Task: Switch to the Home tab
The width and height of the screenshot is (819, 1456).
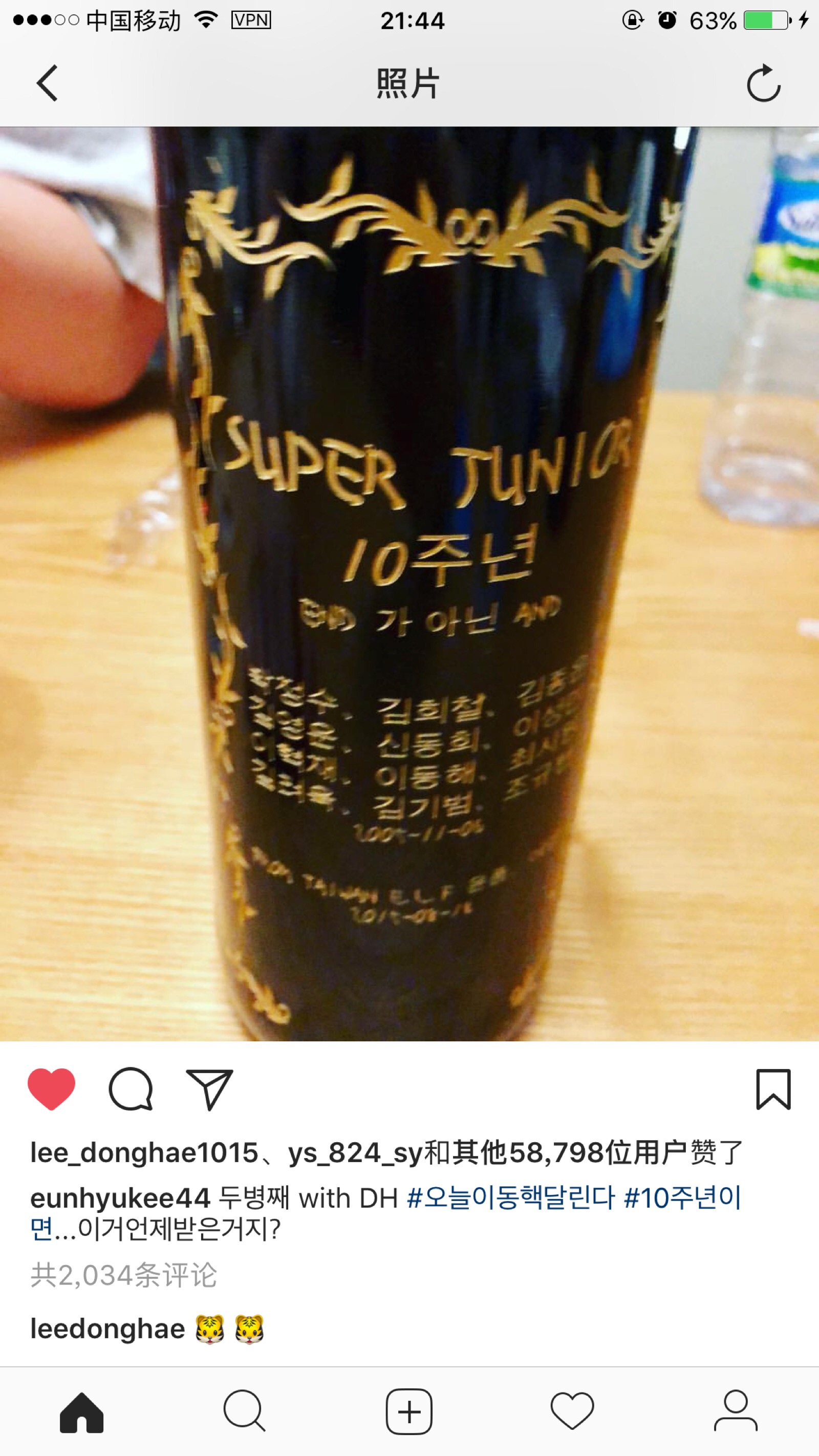Action: [x=82, y=1412]
